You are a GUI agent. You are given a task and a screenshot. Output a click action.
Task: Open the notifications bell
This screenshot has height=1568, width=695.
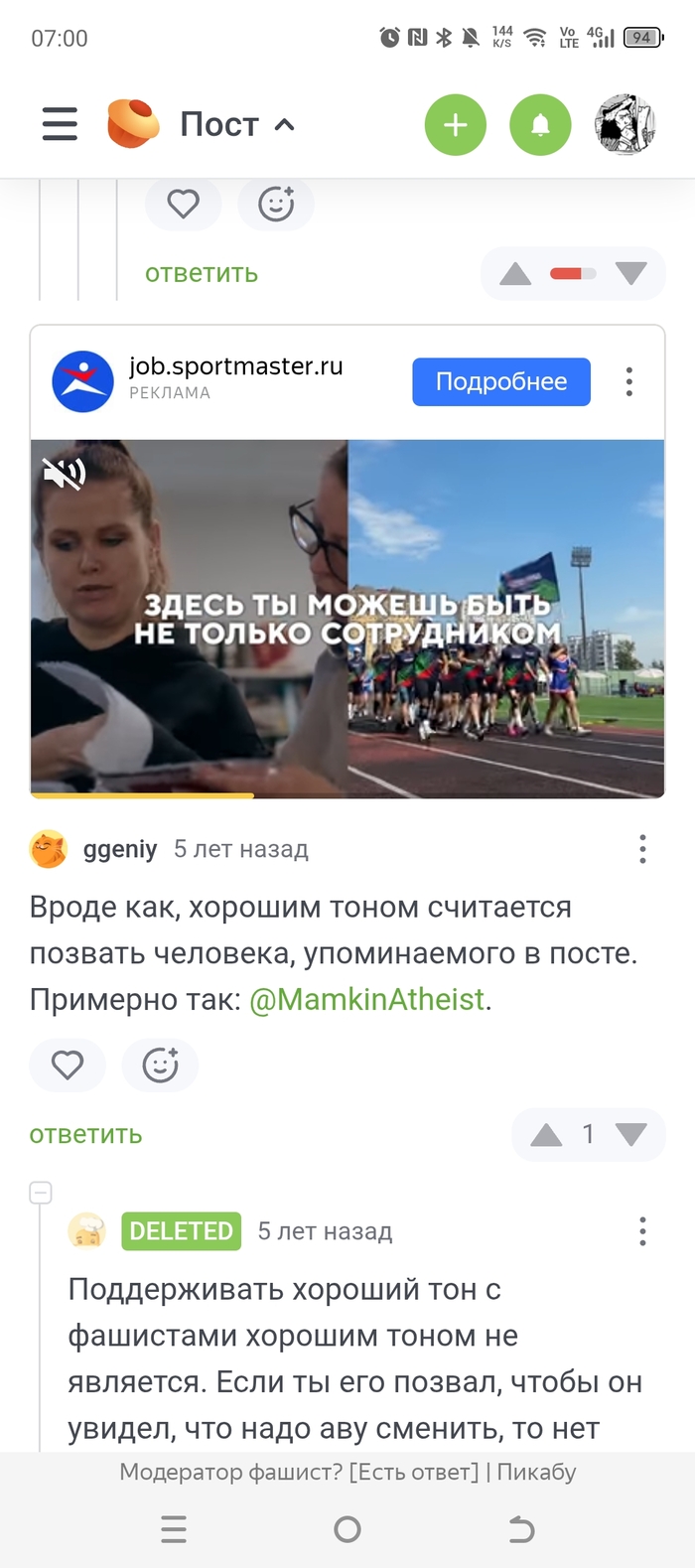coord(540,125)
